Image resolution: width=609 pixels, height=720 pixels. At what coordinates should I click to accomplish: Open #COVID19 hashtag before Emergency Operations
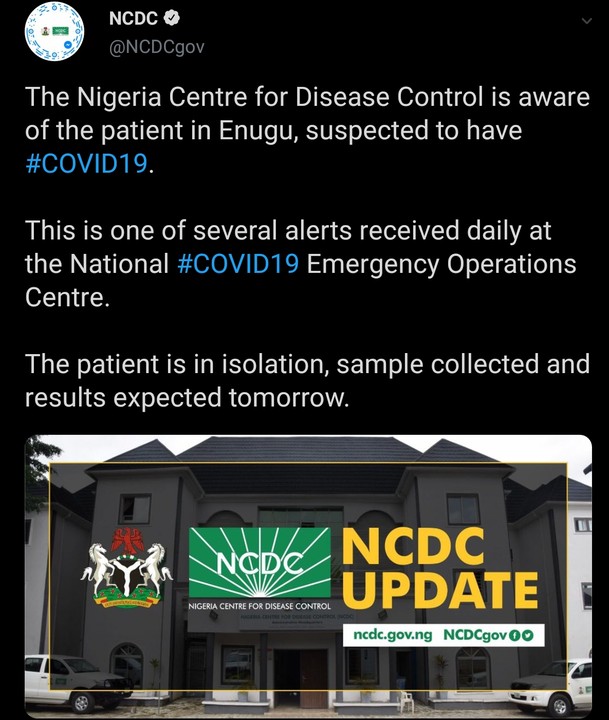[x=236, y=264]
